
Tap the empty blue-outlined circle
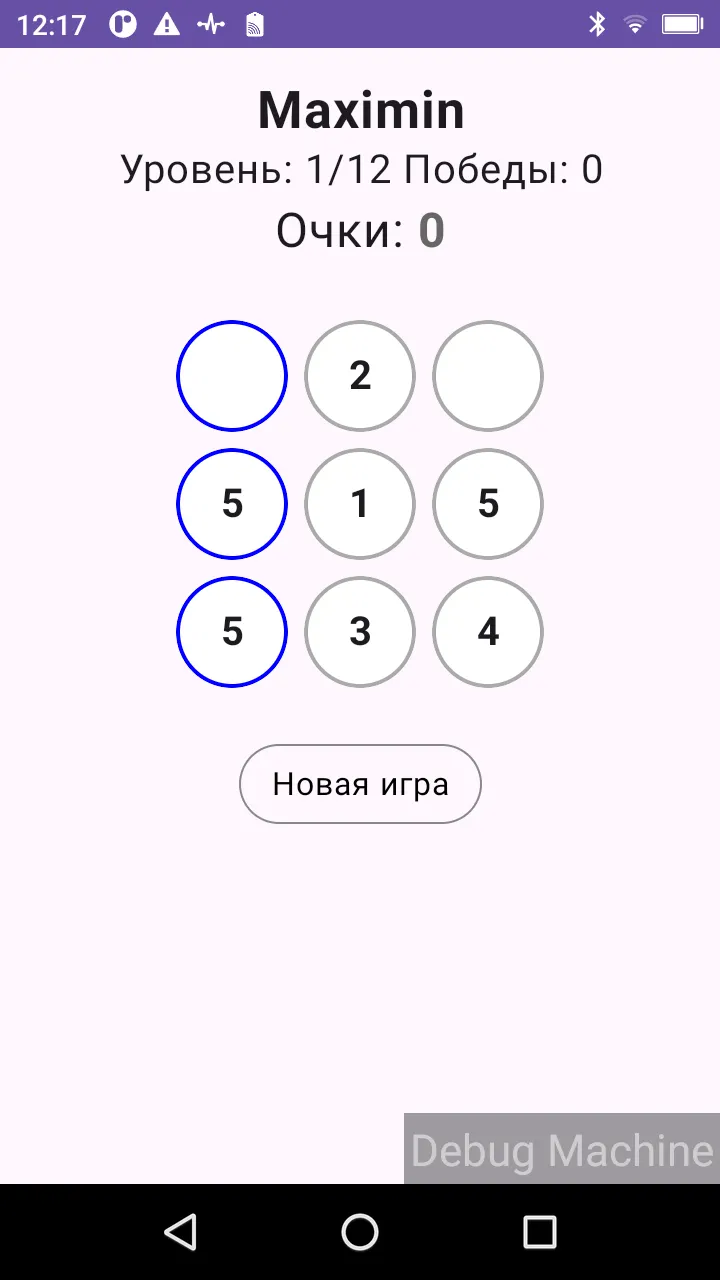pyautogui.click(x=232, y=376)
